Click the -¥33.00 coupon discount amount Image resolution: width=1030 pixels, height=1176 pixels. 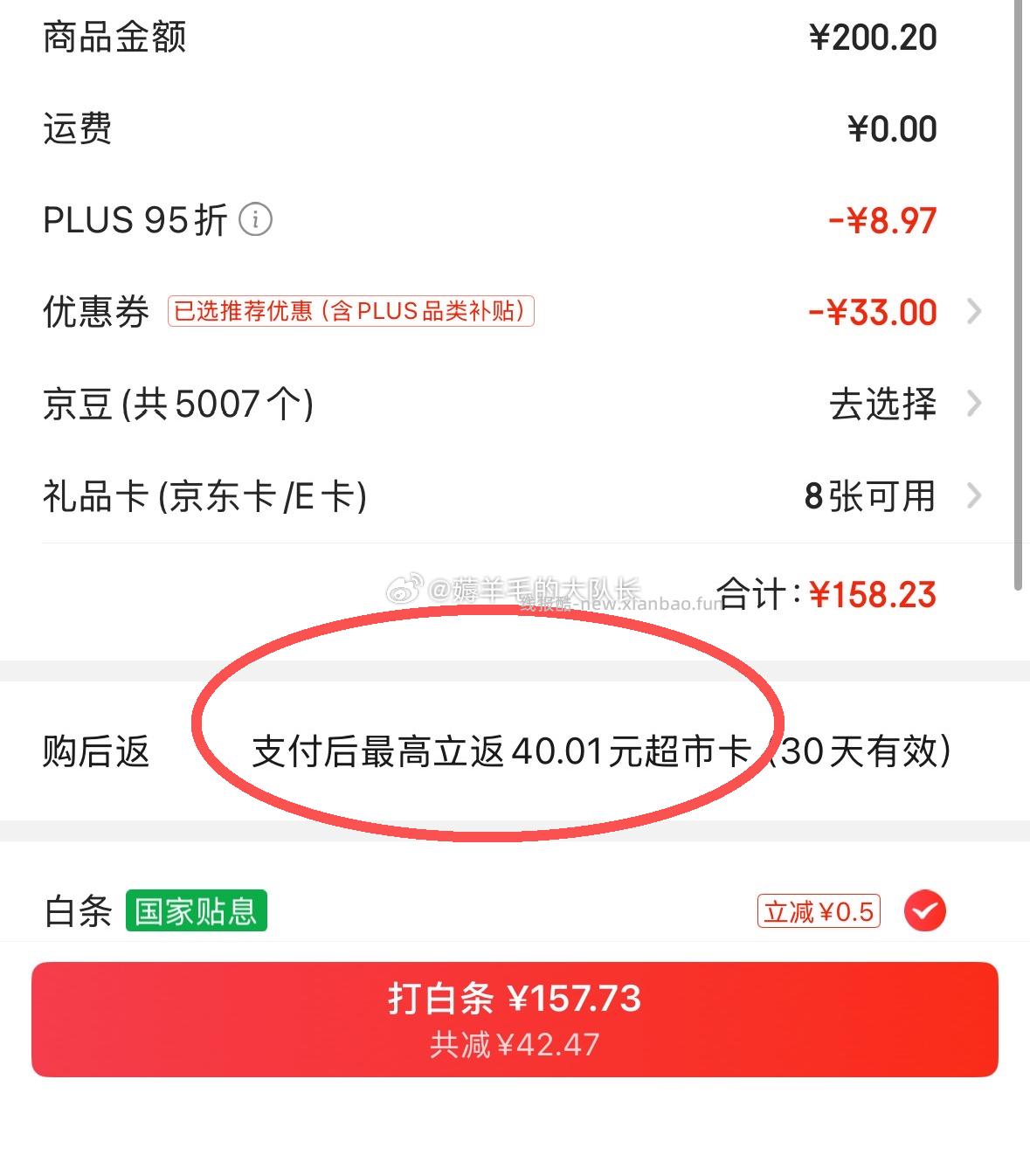pos(873,312)
